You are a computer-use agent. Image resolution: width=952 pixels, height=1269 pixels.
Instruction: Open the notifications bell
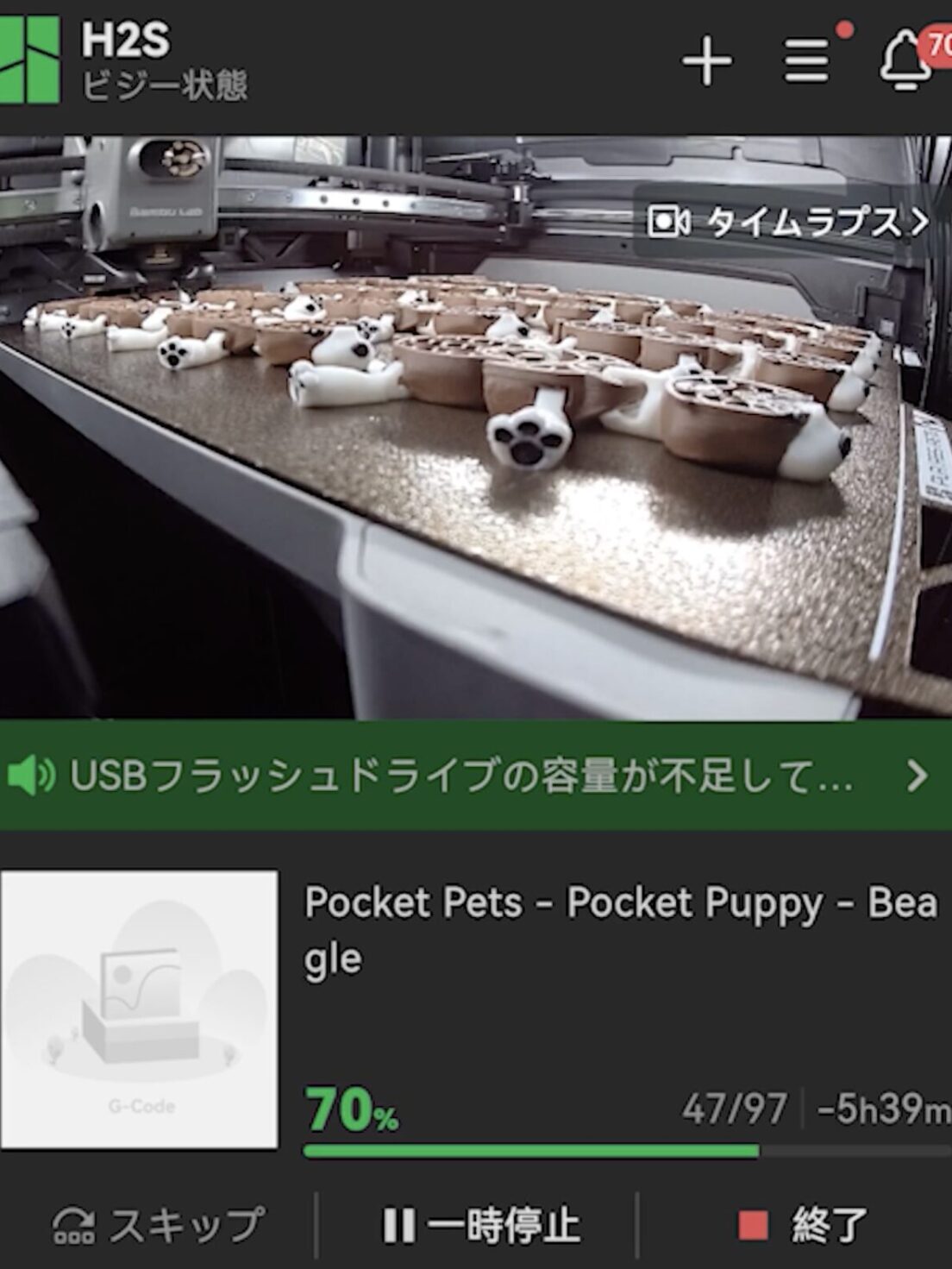point(905,60)
